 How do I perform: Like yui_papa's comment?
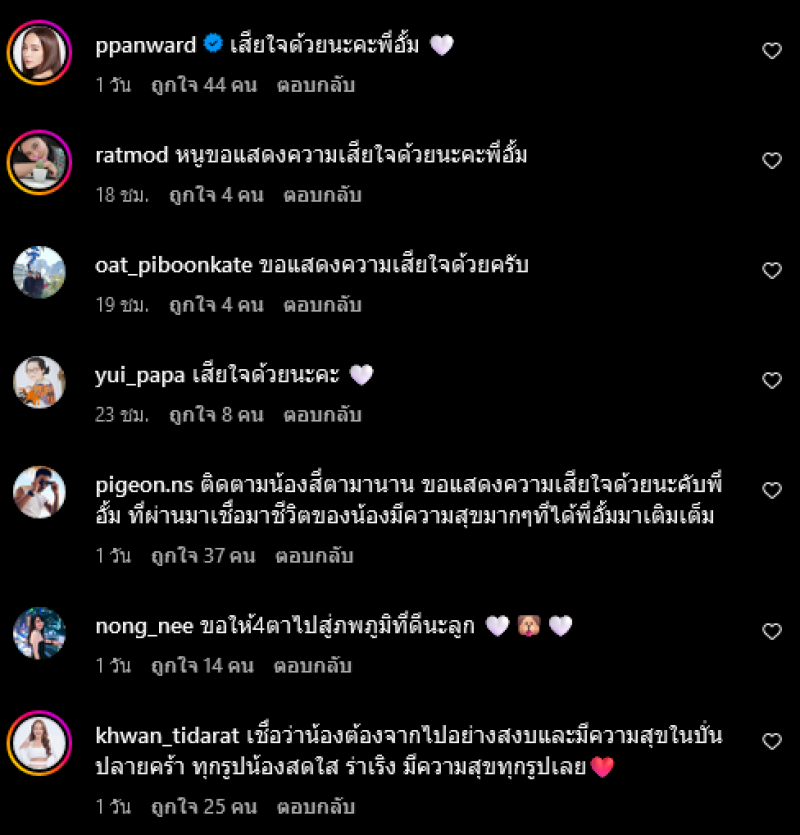point(771,381)
